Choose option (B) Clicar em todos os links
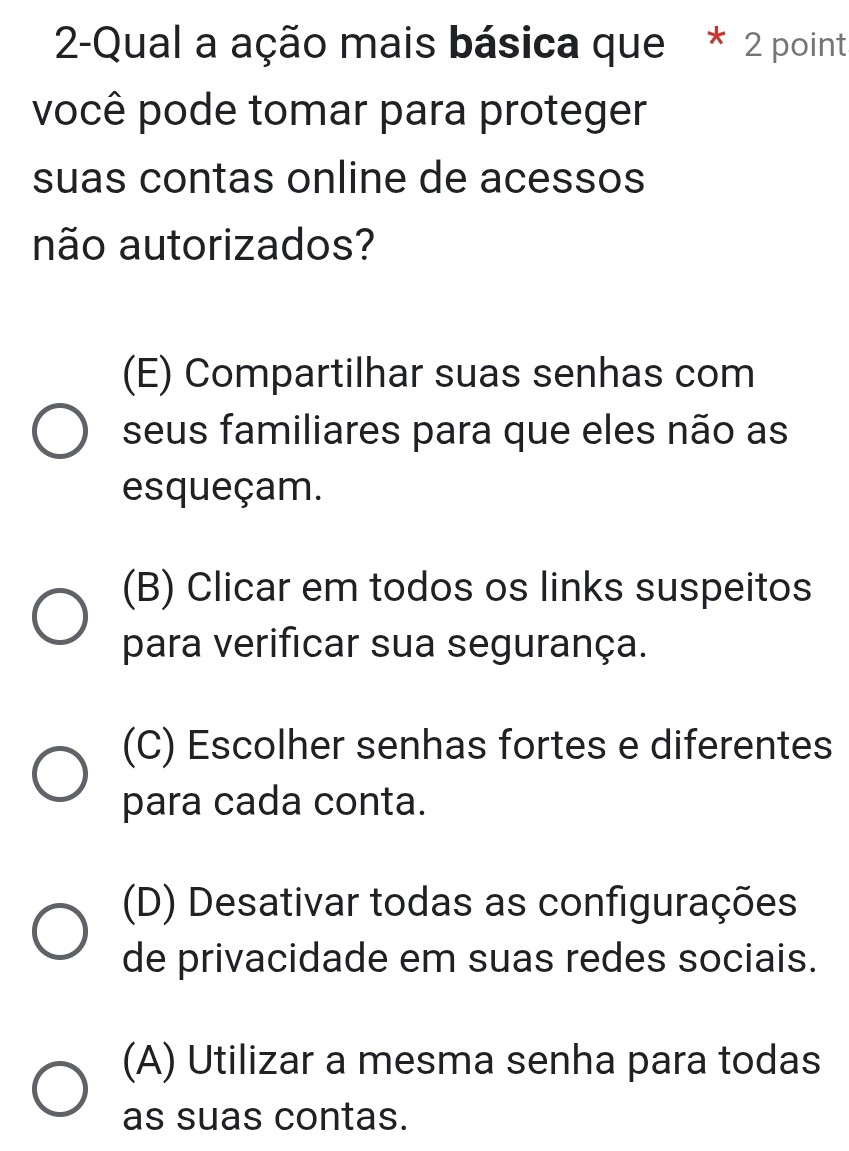 tap(60, 617)
